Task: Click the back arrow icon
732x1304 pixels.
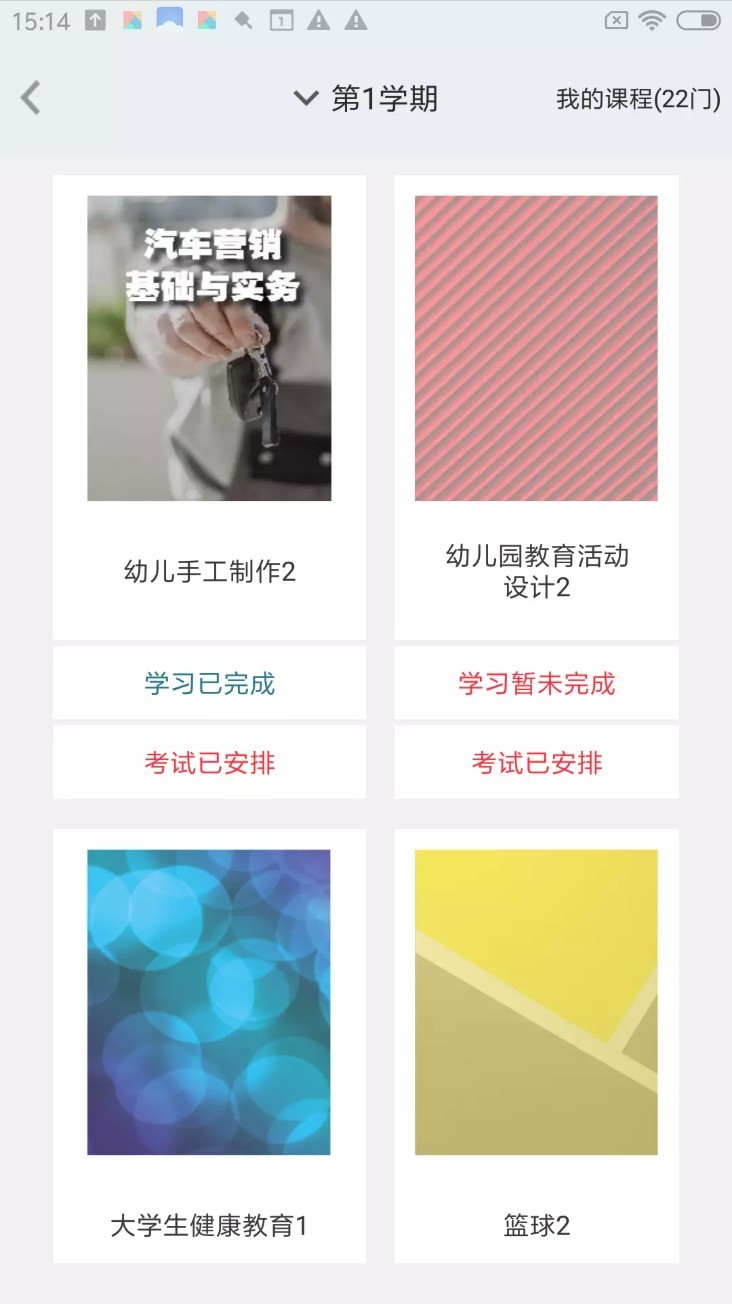Action: point(30,97)
